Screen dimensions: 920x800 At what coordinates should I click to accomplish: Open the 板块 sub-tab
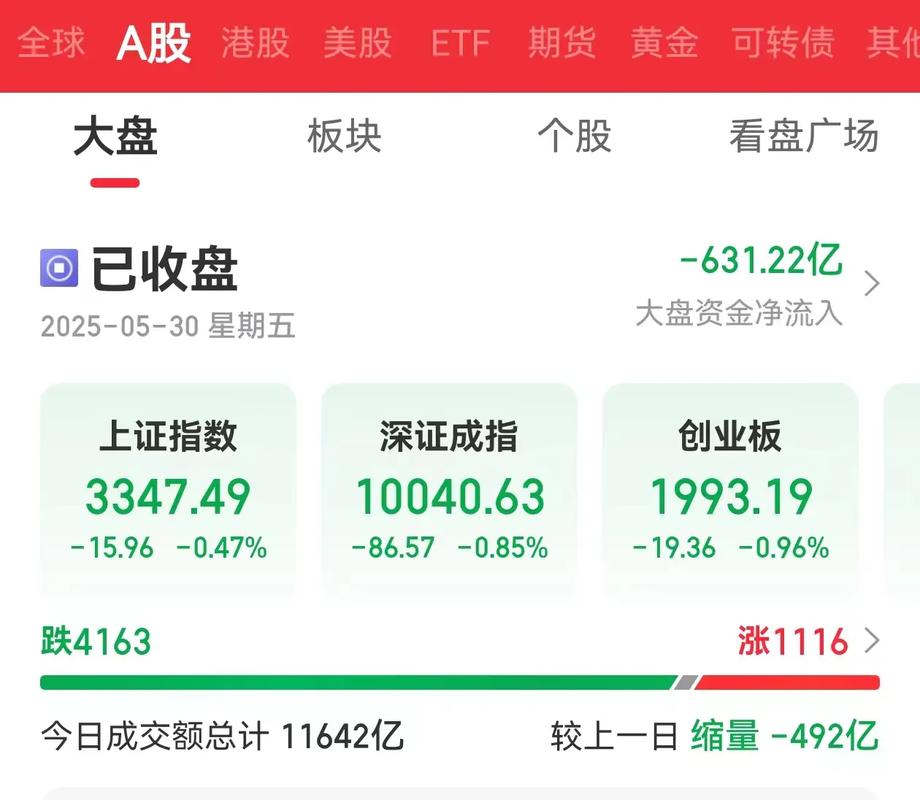tap(344, 136)
